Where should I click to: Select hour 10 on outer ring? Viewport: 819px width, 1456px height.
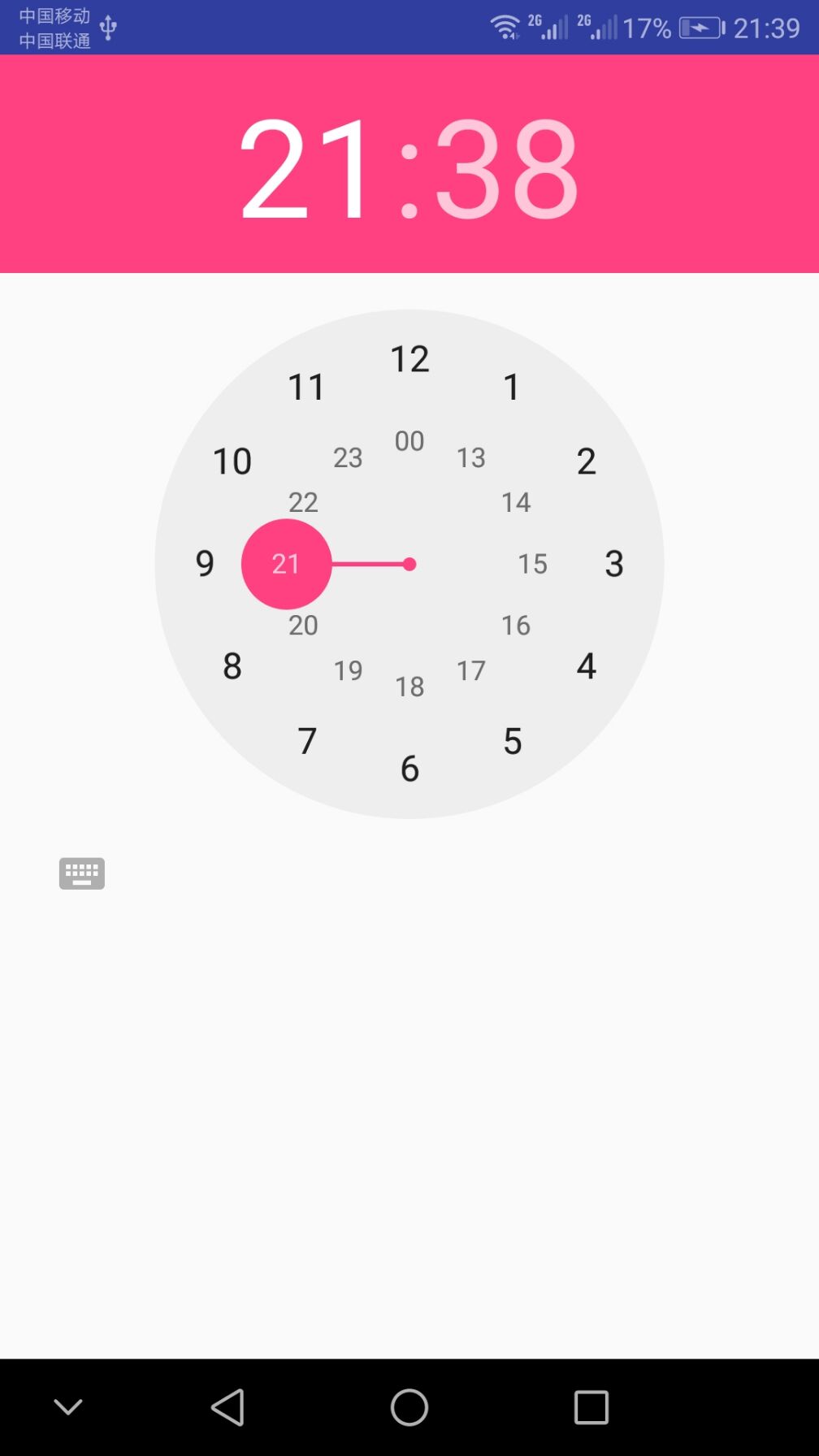pos(232,461)
